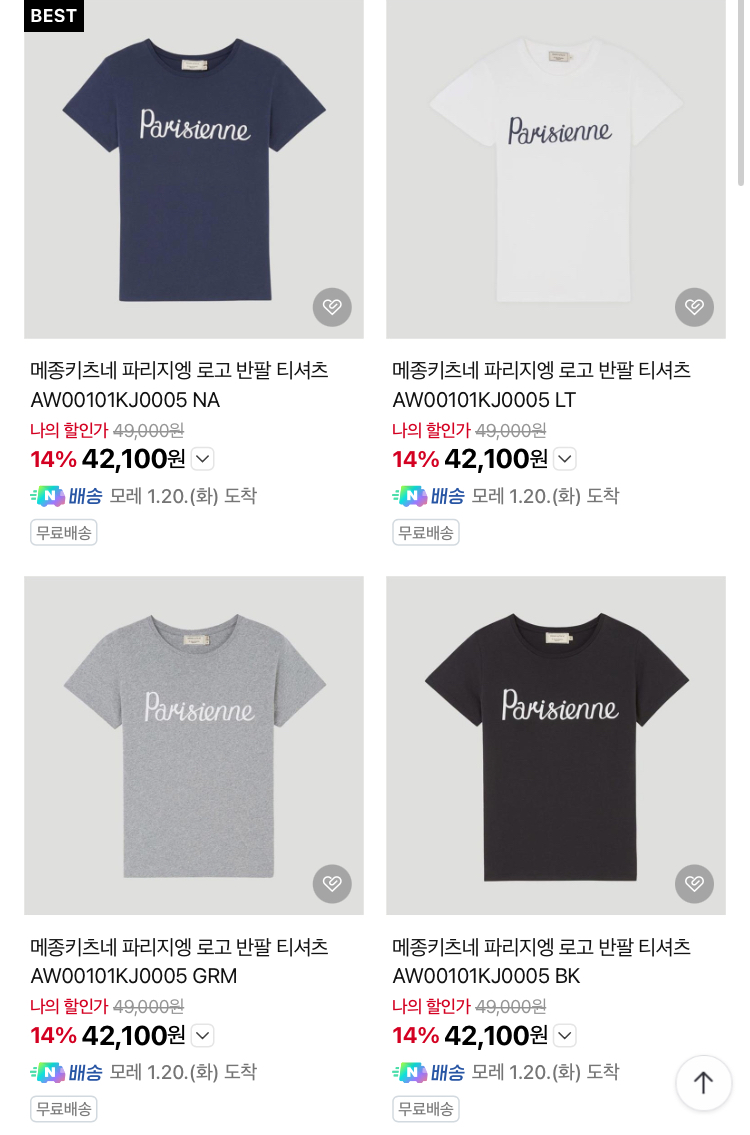The width and height of the screenshot is (750, 1135).
Task: Add the navy NA T-shirt to wishlist
Action: [332, 307]
